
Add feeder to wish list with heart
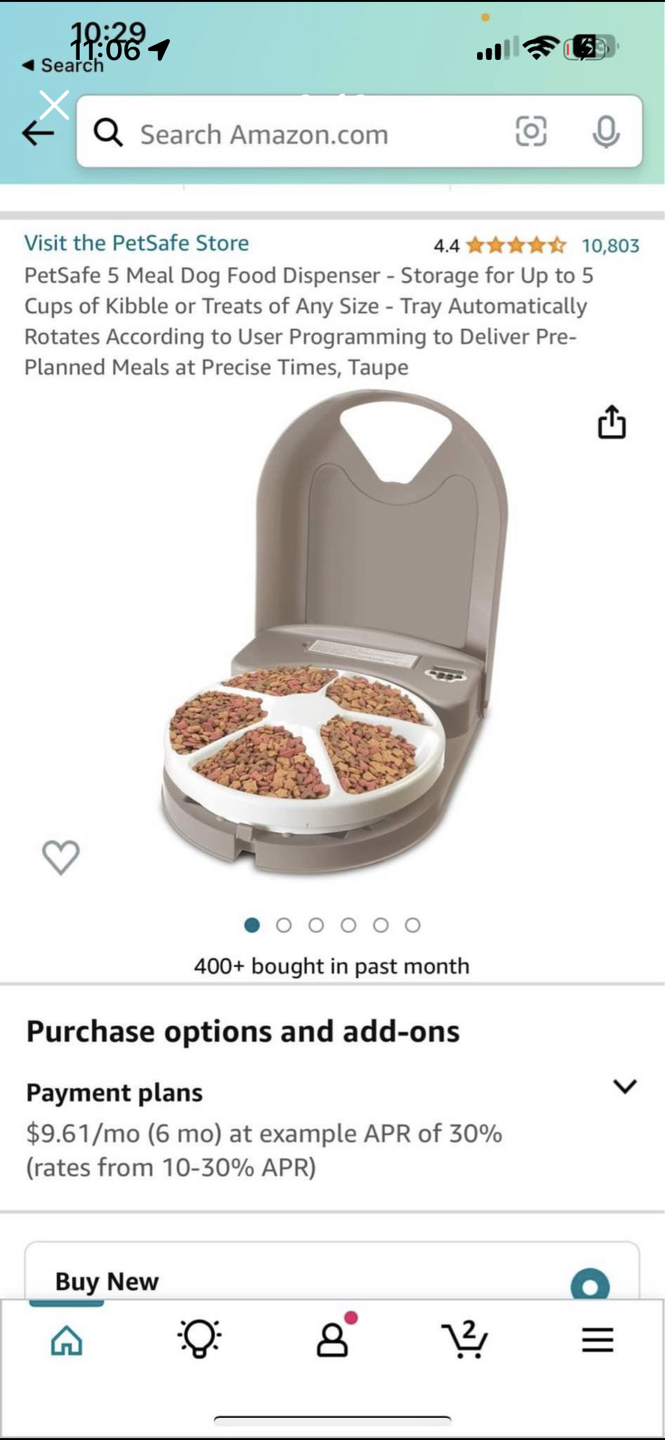pos(60,857)
